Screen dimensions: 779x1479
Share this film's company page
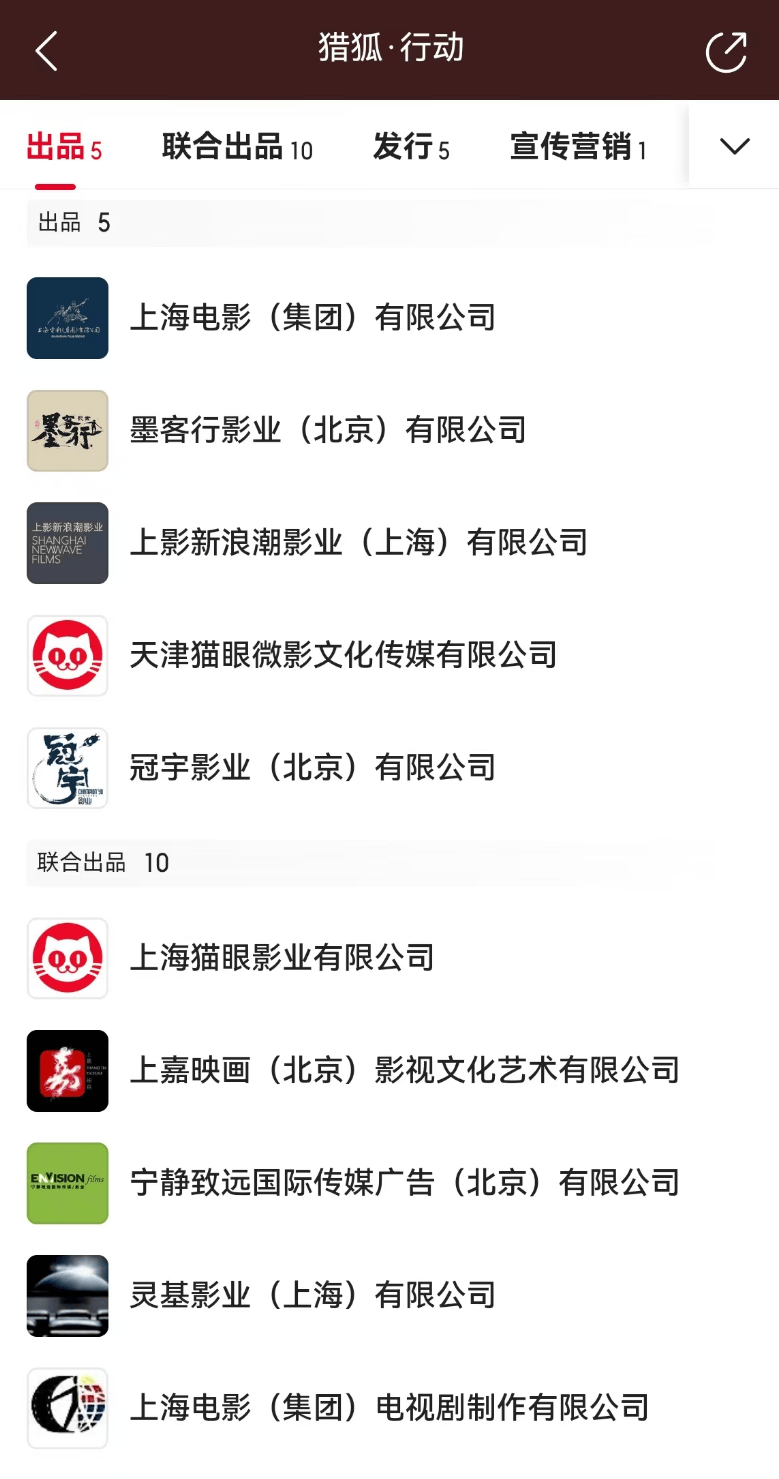click(726, 52)
